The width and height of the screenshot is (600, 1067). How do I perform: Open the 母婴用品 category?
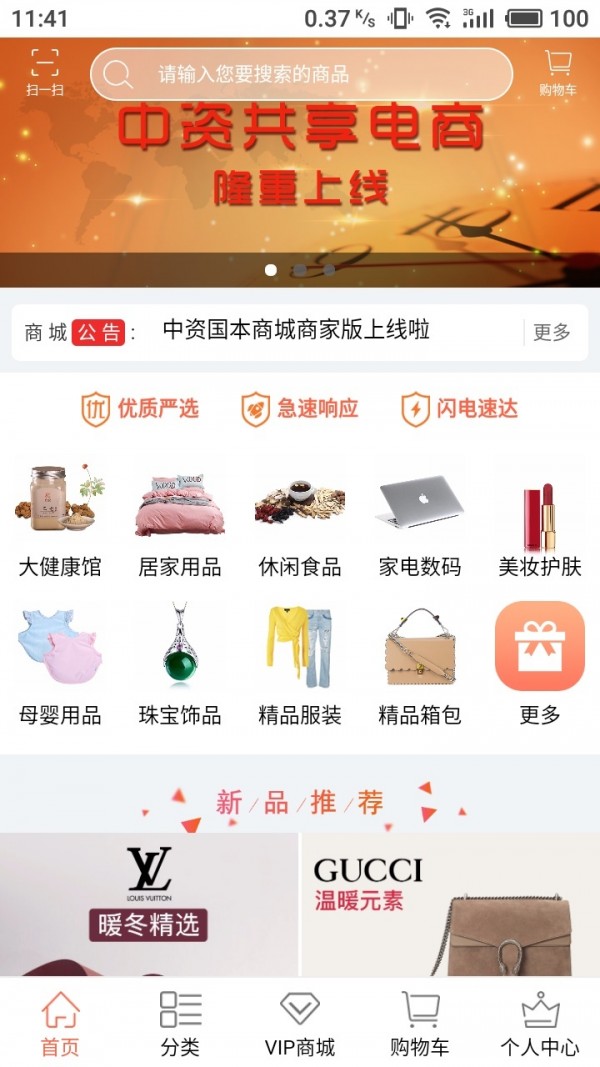coord(60,665)
